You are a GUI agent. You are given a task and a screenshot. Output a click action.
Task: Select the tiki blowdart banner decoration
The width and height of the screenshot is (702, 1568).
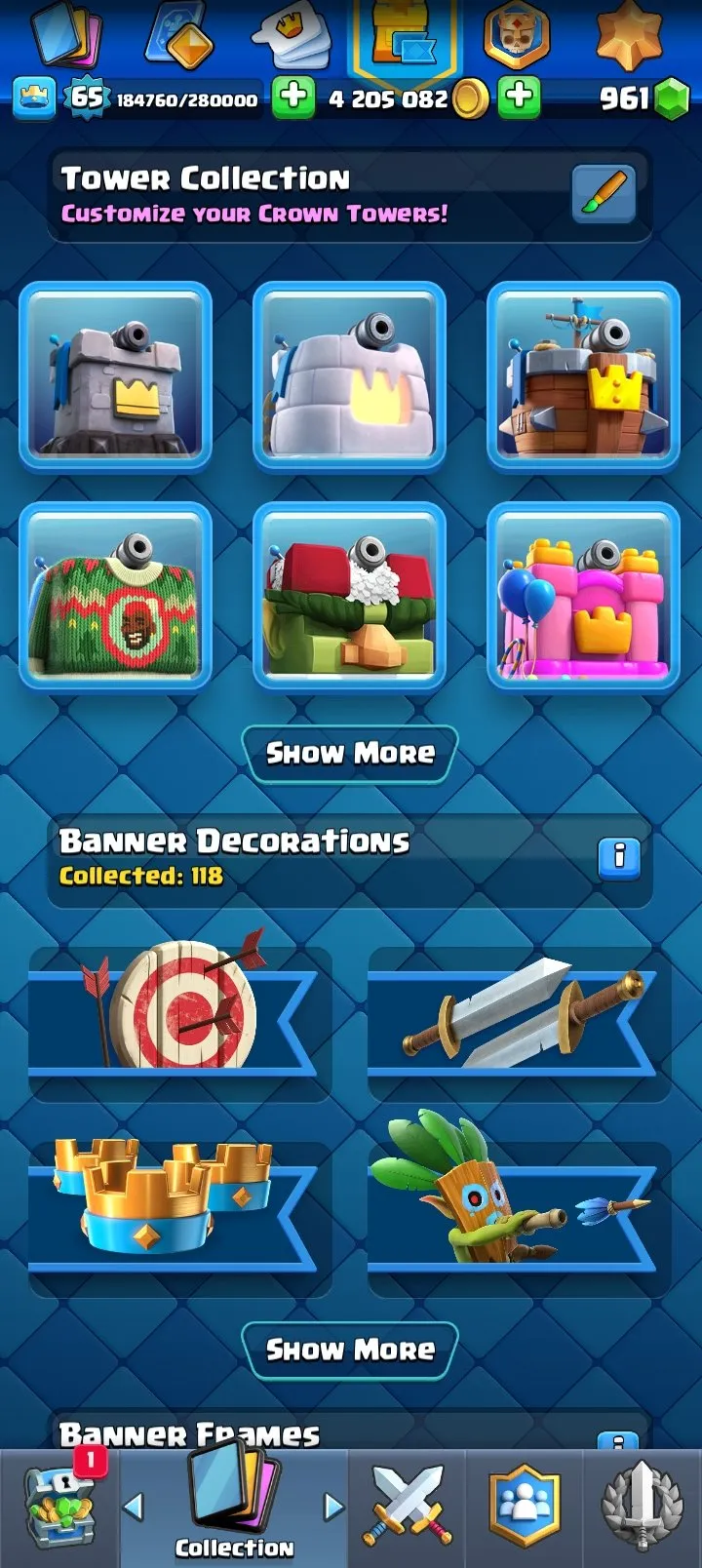point(520,1199)
